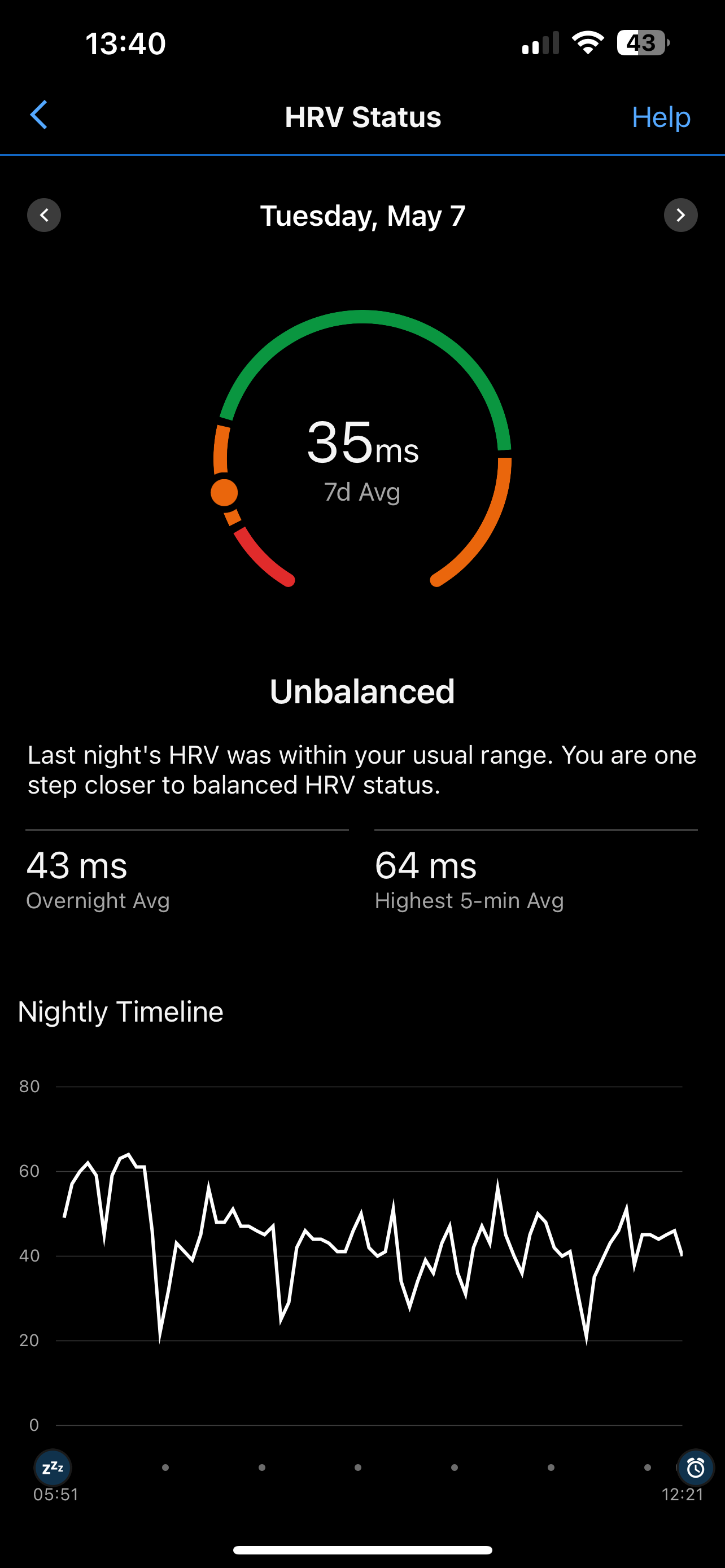
Task: Go back from HRV Status screen
Action: click(x=39, y=116)
